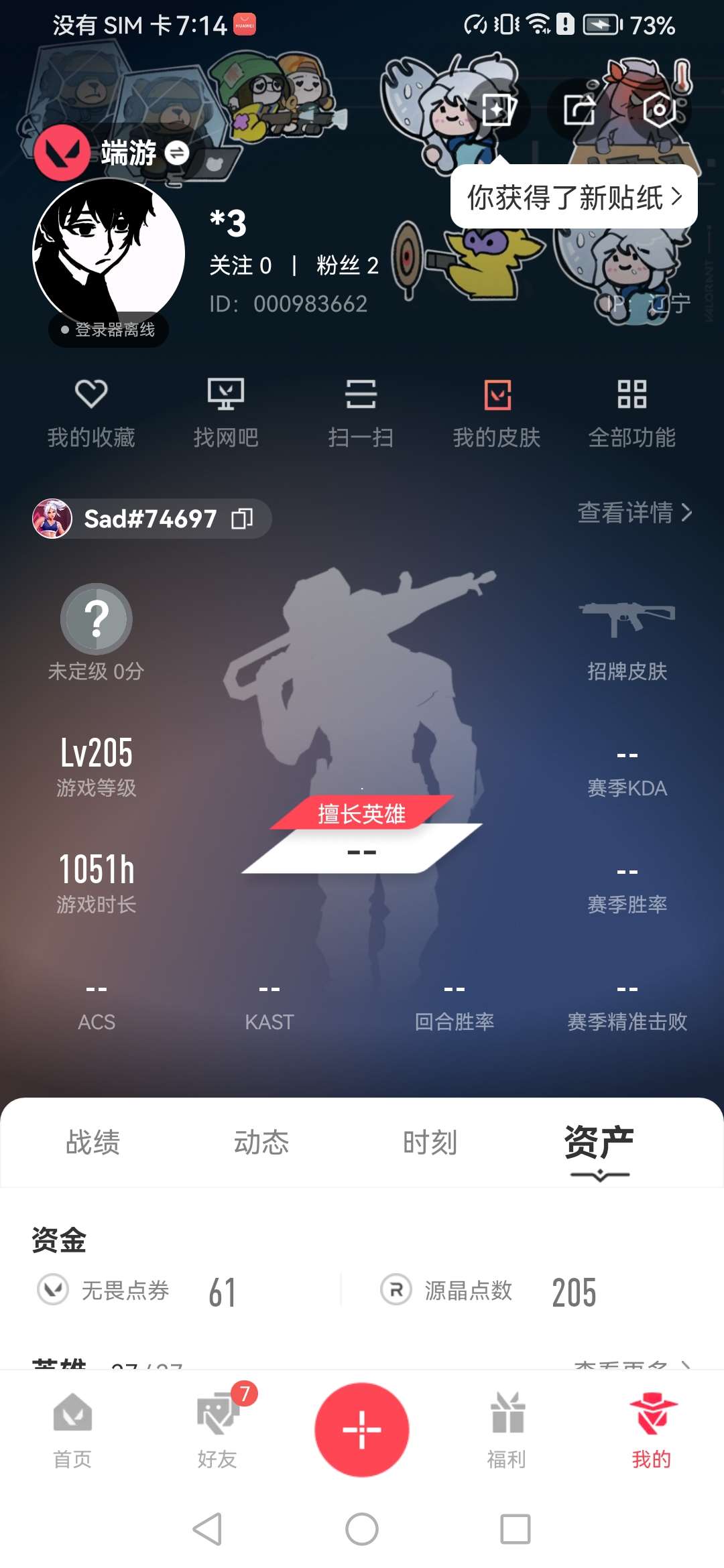The height and width of the screenshot is (1568, 724).
Task: Switch game mode next to 端游
Action: click(177, 153)
